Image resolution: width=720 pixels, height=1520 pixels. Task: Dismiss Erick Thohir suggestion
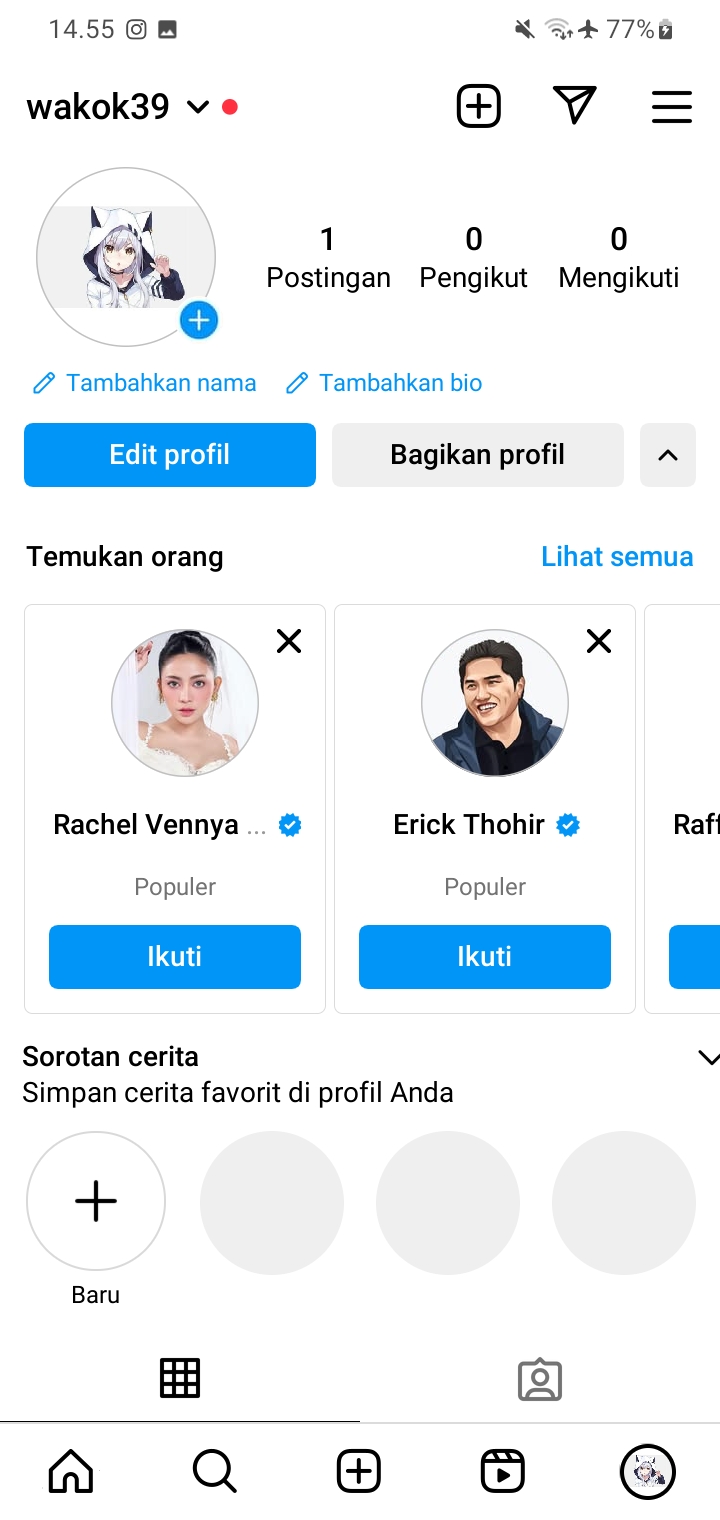pyautogui.click(x=599, y=641)
